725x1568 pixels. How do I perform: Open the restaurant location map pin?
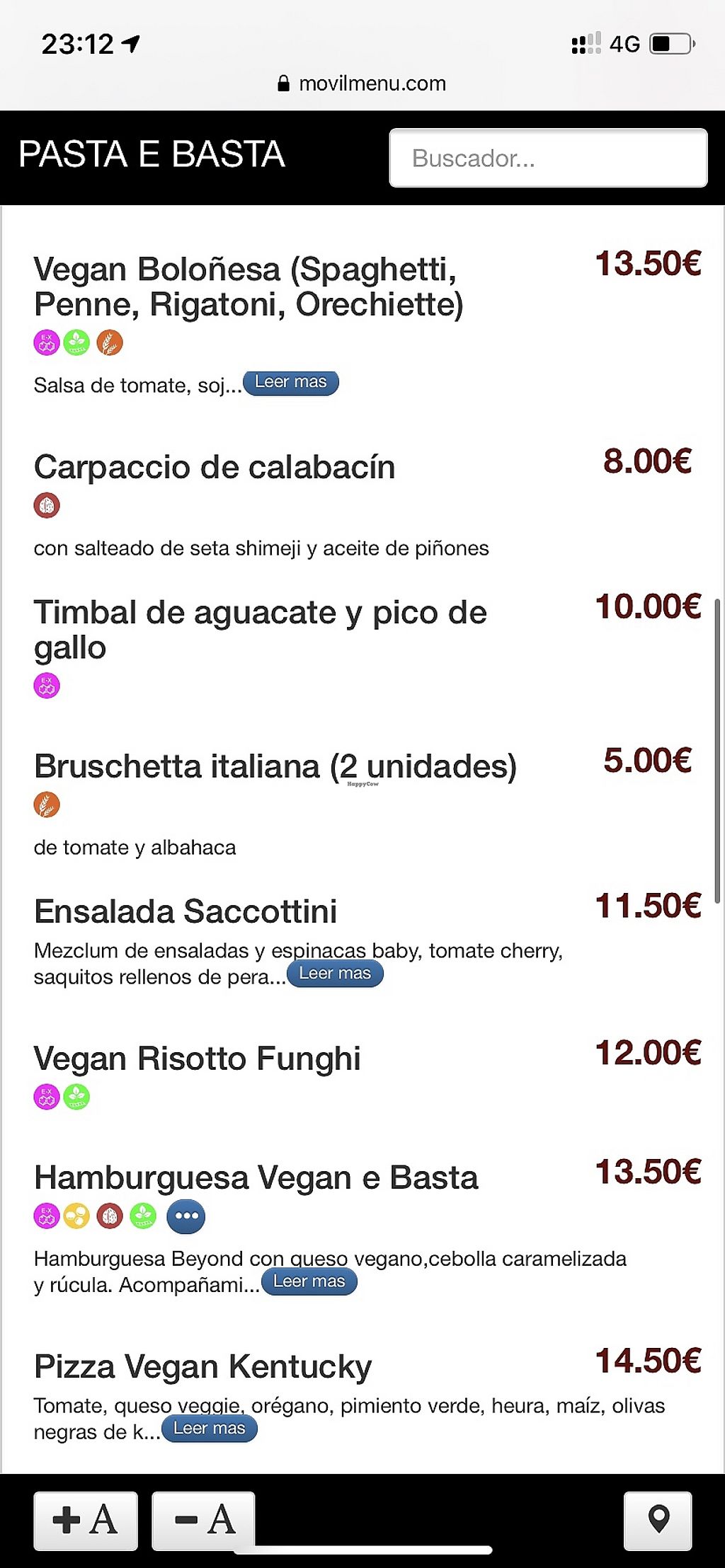(x=658, y=1520)
